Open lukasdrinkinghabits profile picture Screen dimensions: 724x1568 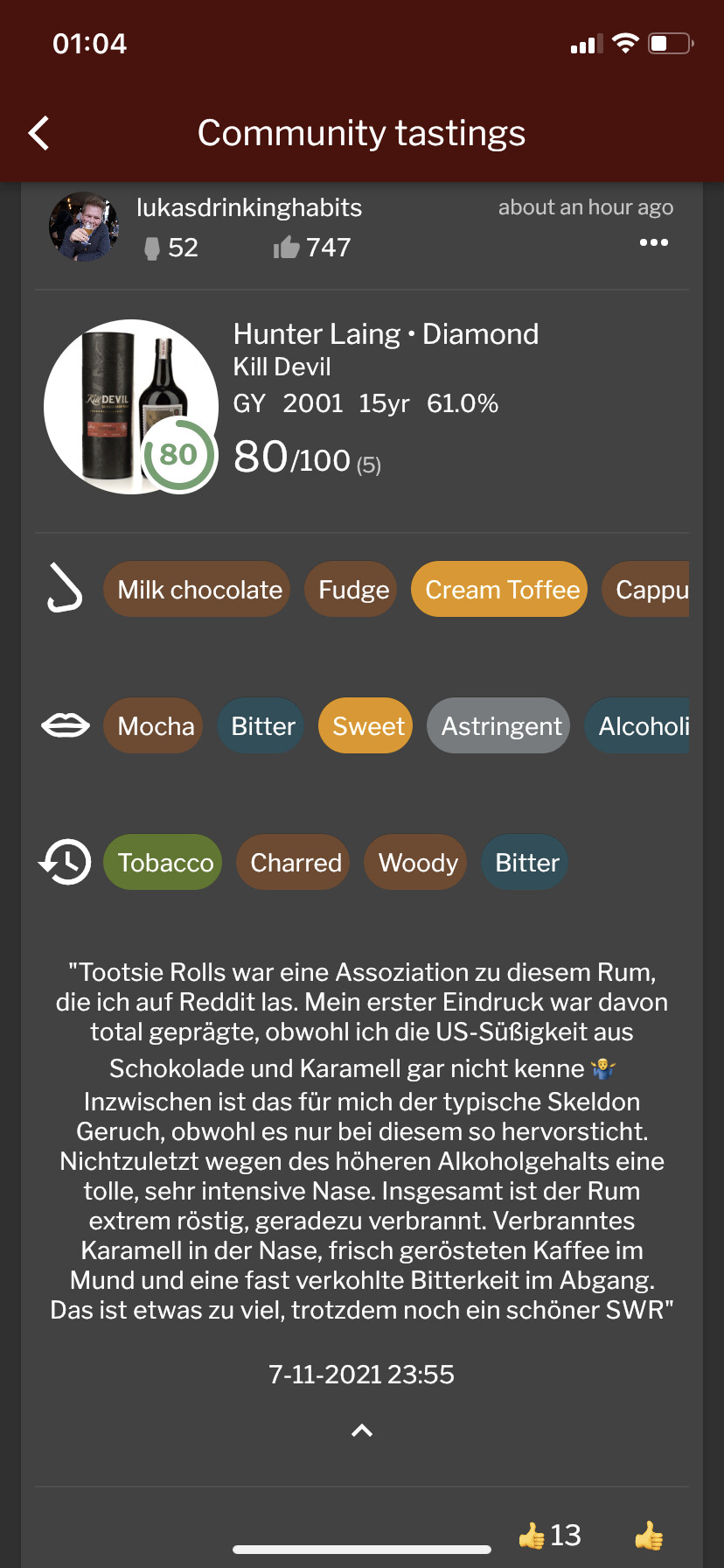click(x=83, y=227)
